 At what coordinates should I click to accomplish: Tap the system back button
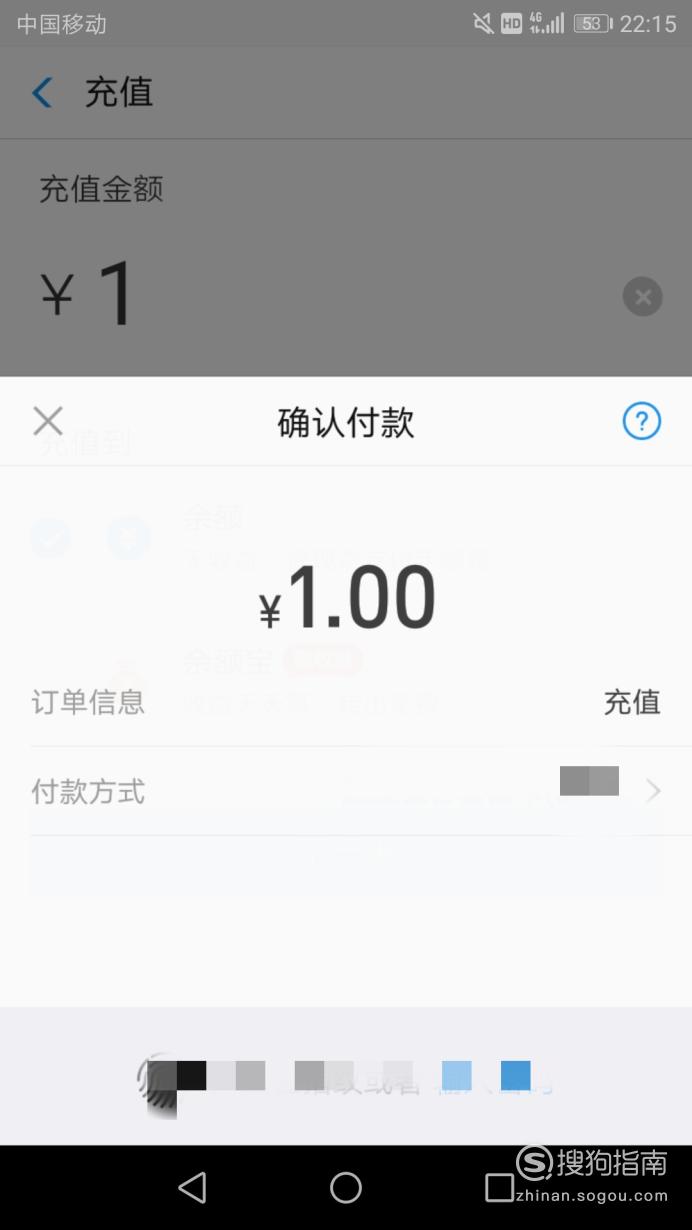(192, 1187)
